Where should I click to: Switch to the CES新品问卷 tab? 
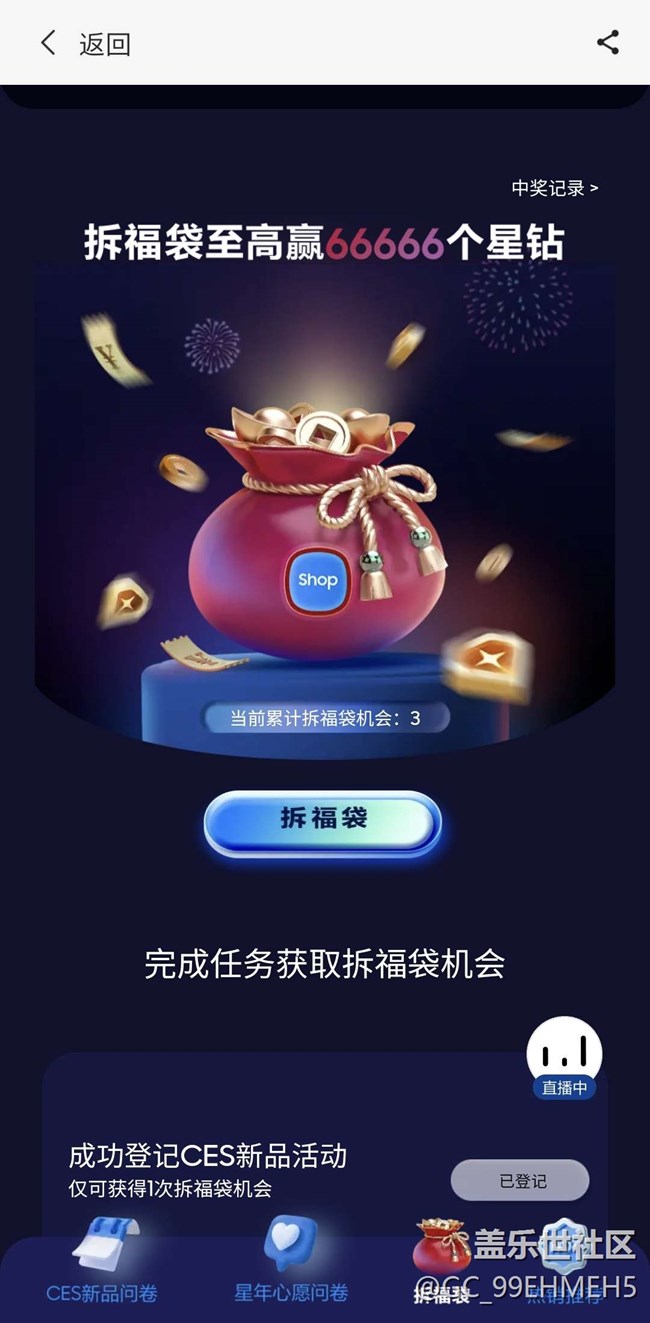[102, 1262]
